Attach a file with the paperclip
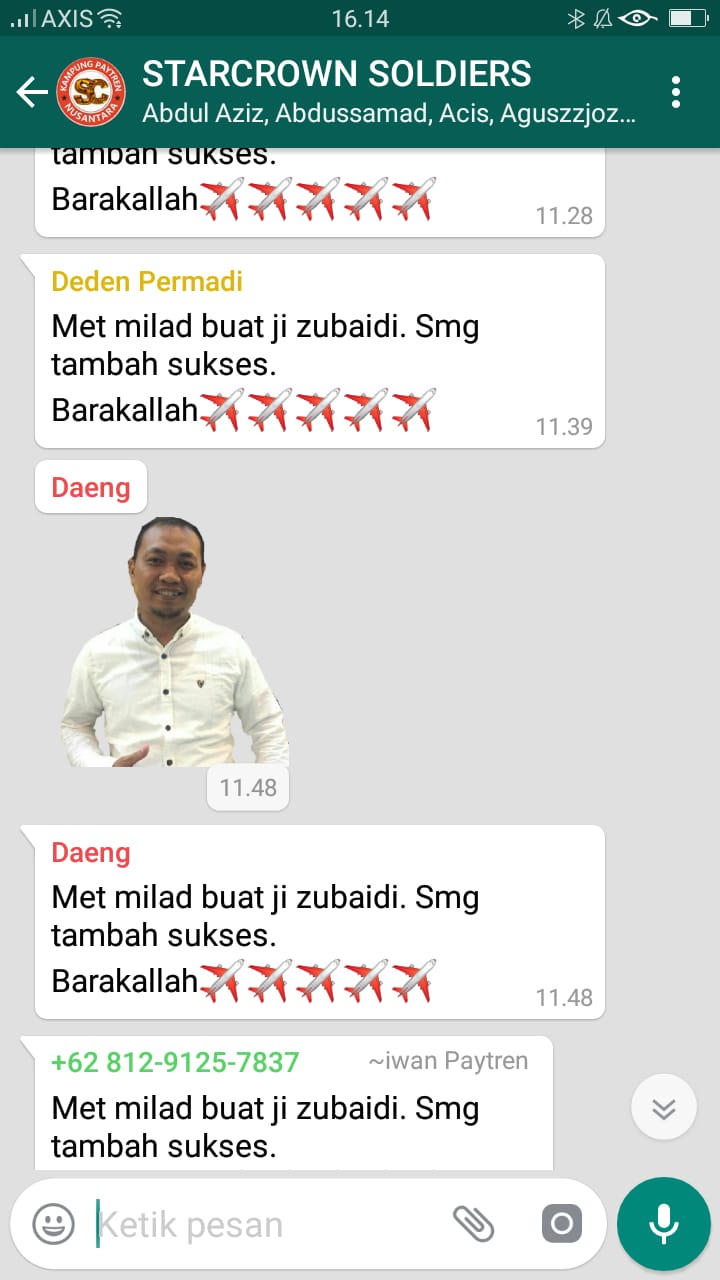The height and width of the screenshot is (1280, 720). pos(474,1224)
